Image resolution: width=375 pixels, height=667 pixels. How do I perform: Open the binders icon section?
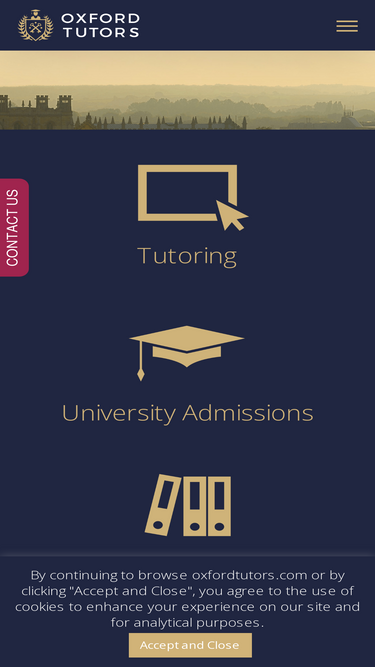pyautogui.click(x=188, y=505)
